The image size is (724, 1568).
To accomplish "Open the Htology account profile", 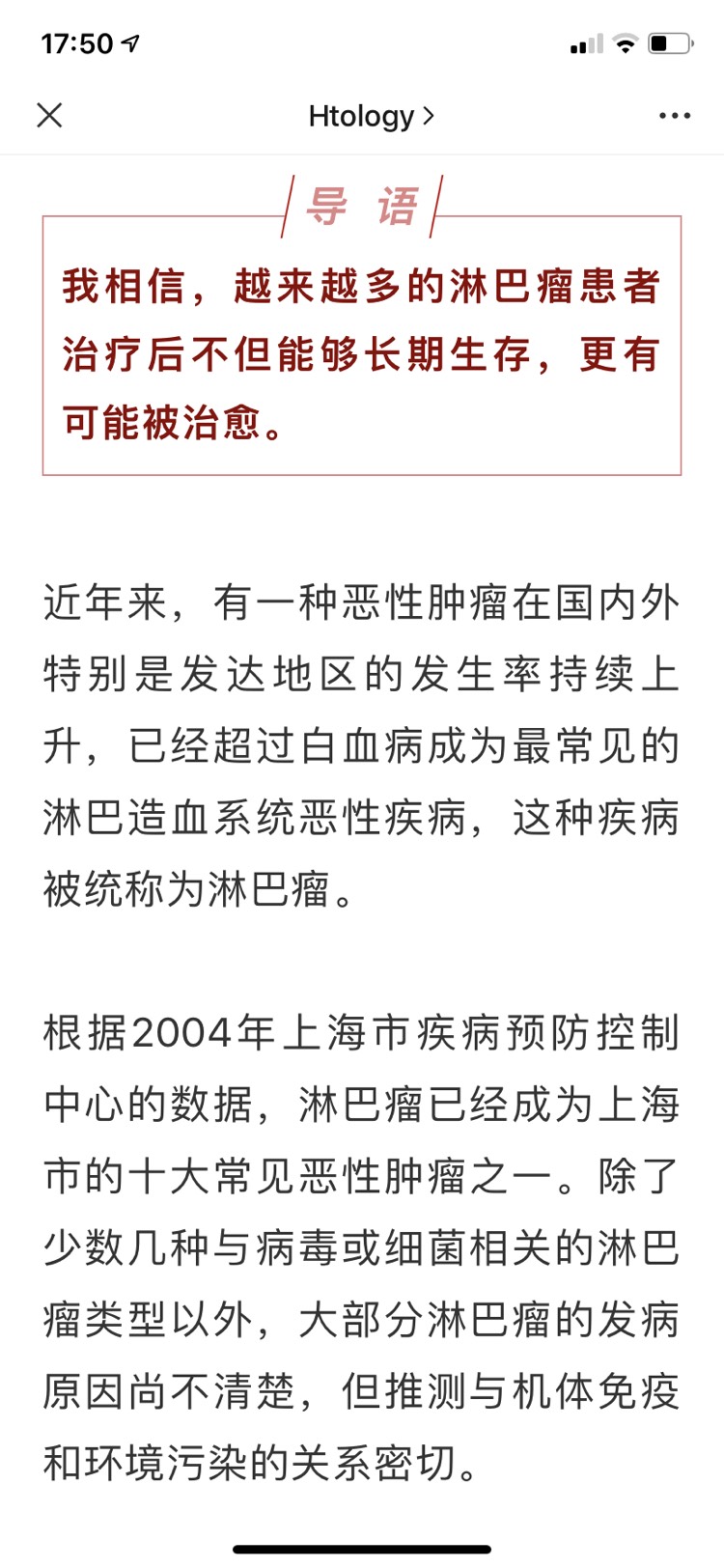I will [371, 116].
